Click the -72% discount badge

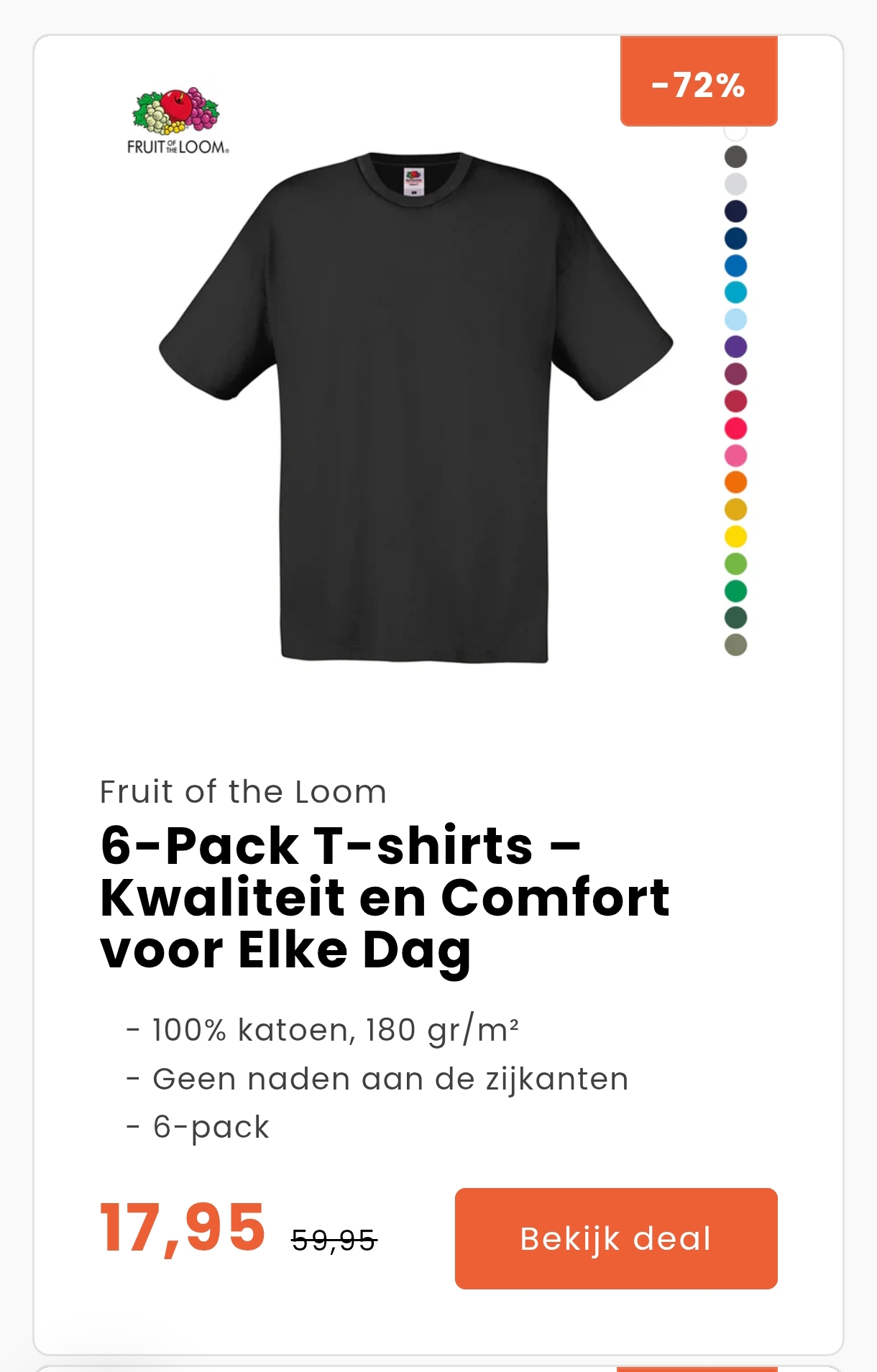tap(698, 83)
